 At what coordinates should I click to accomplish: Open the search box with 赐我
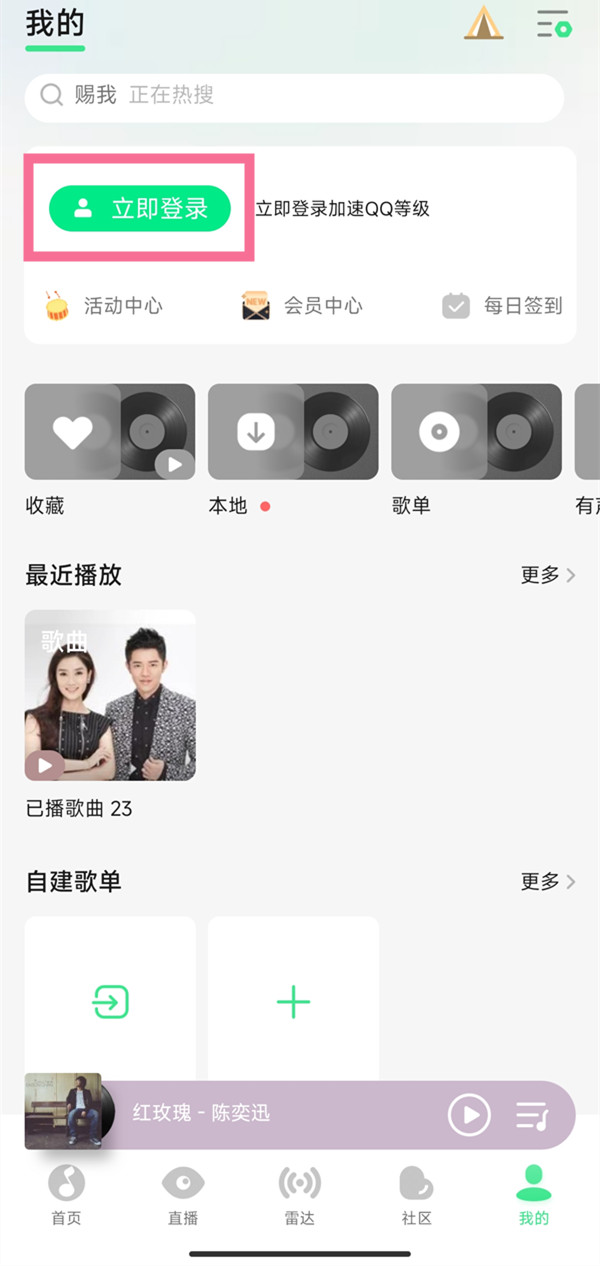(x=294, y=96)
